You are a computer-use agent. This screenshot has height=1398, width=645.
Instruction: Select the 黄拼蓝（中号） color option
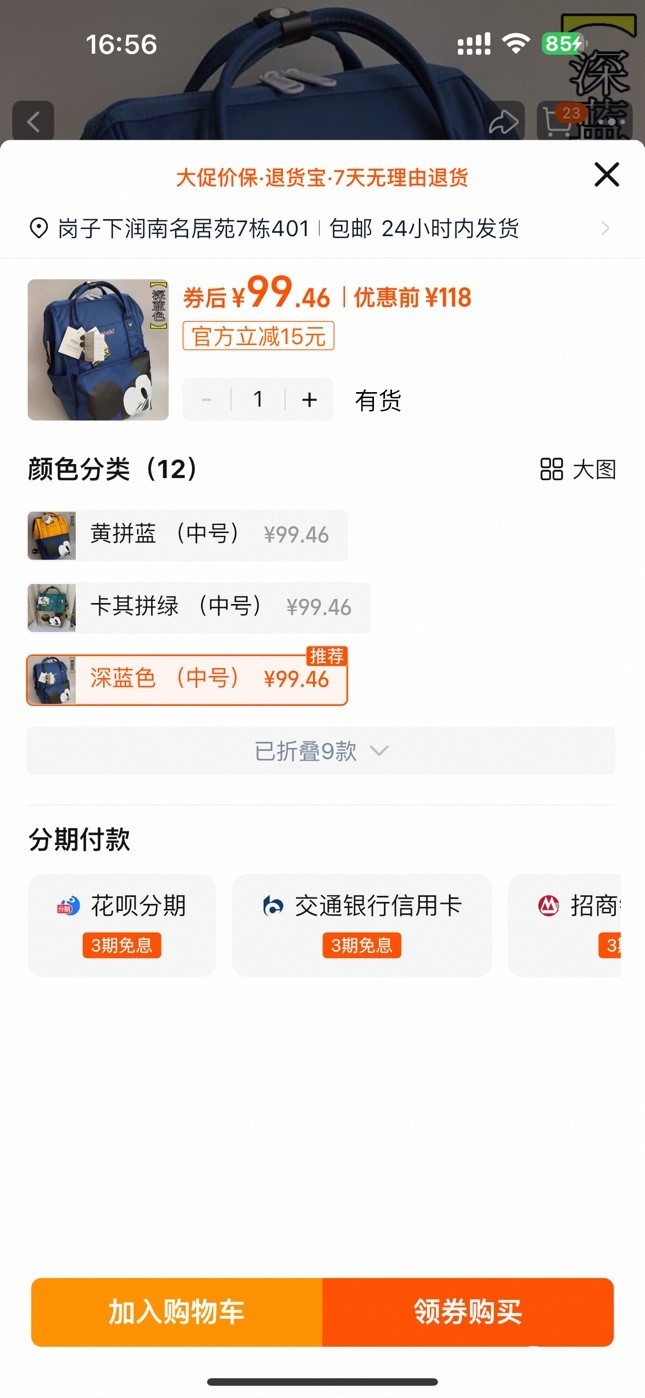(x=188, y=535)
